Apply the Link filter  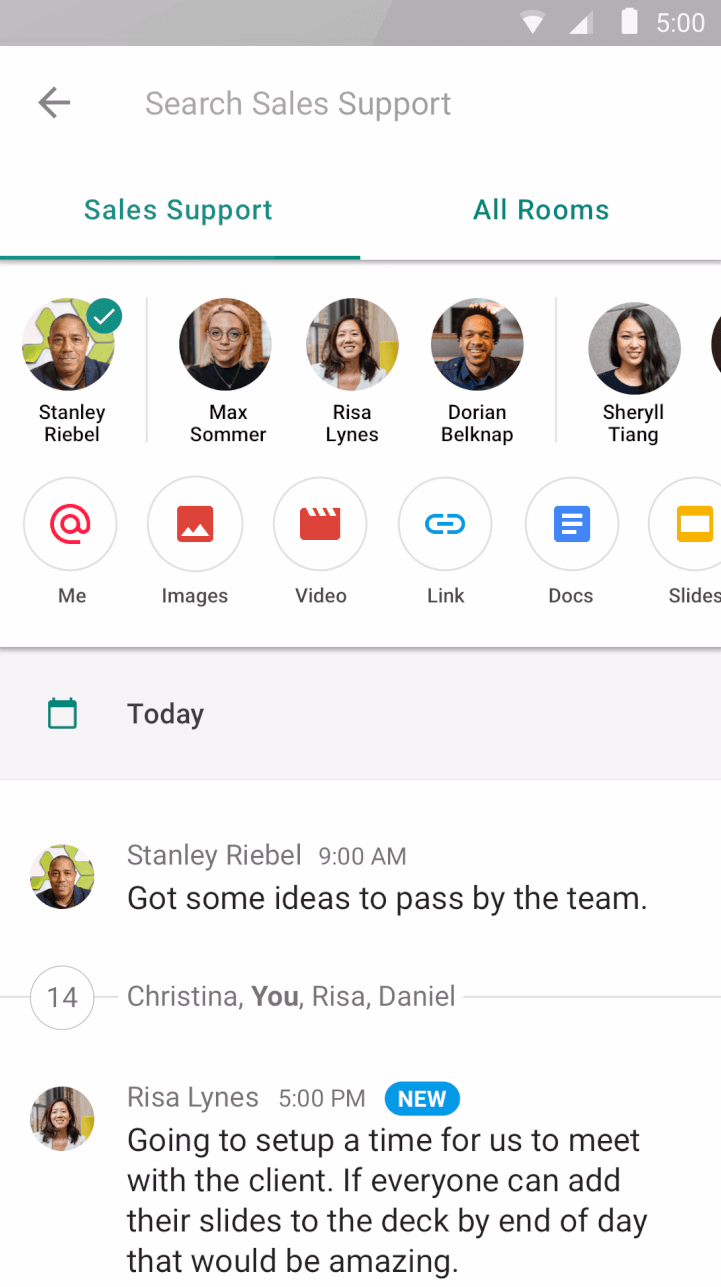tap(445, 523)
